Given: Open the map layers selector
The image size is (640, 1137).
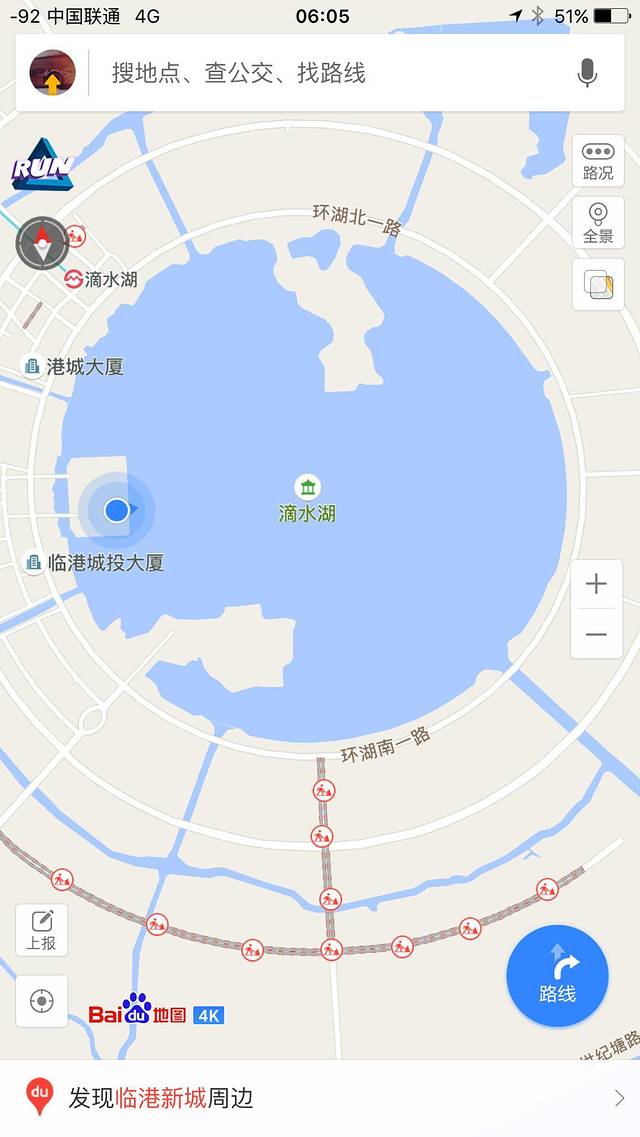Looking at the screenshot, I should [x=598, y=285].
